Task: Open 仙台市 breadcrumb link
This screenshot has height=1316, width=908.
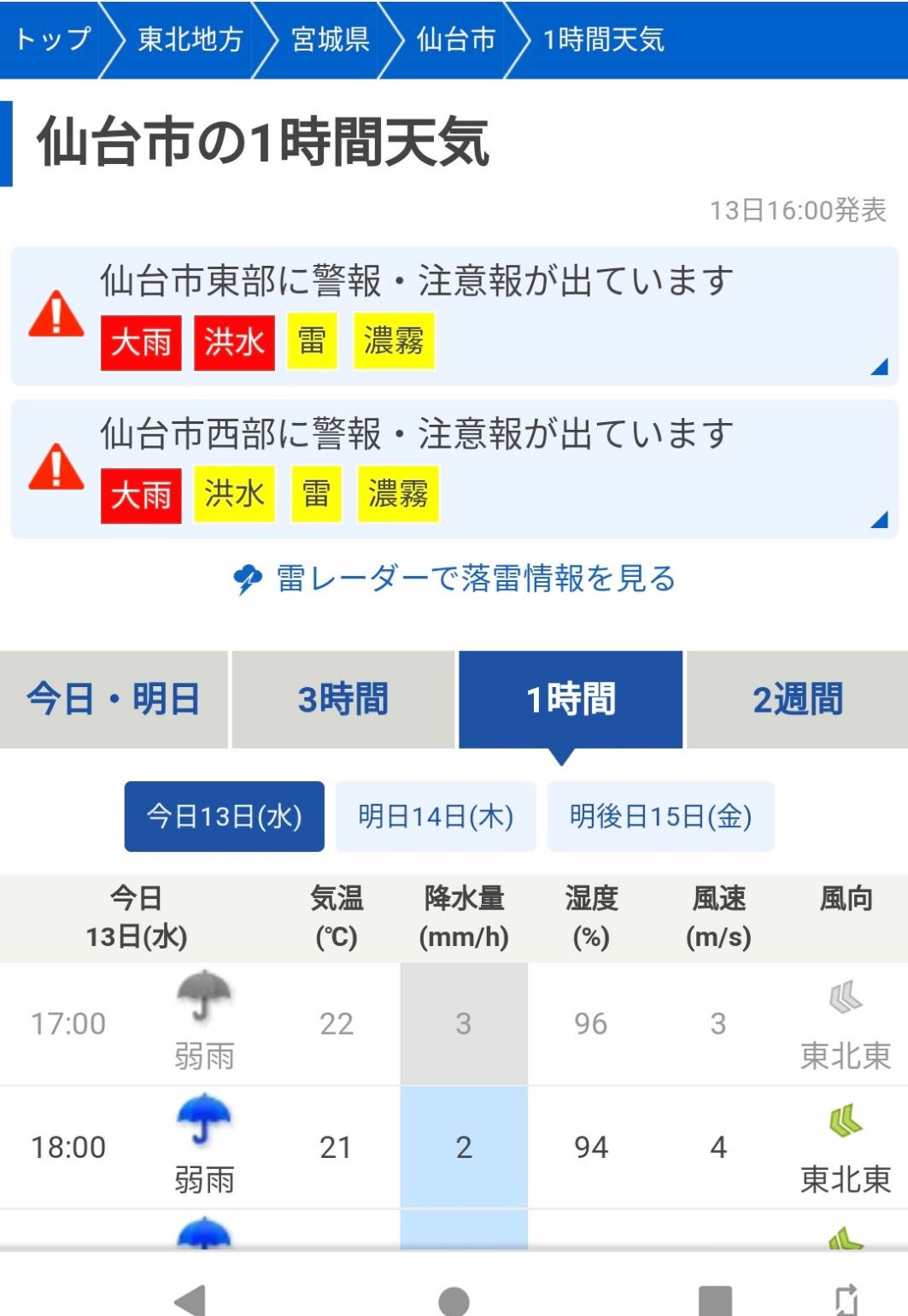Action: point(455,39)
